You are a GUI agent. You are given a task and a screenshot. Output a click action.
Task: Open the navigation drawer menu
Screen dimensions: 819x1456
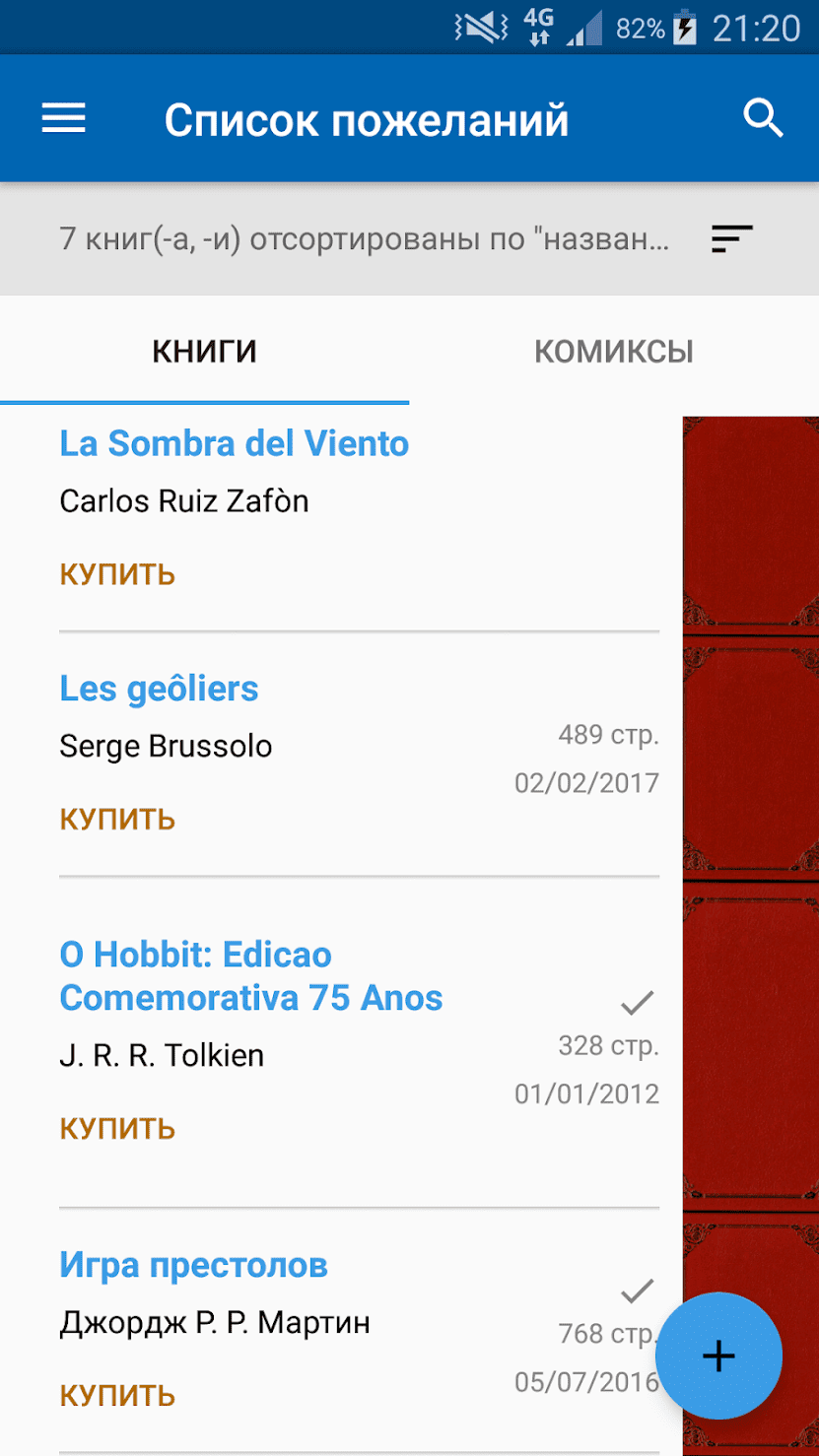64,119
